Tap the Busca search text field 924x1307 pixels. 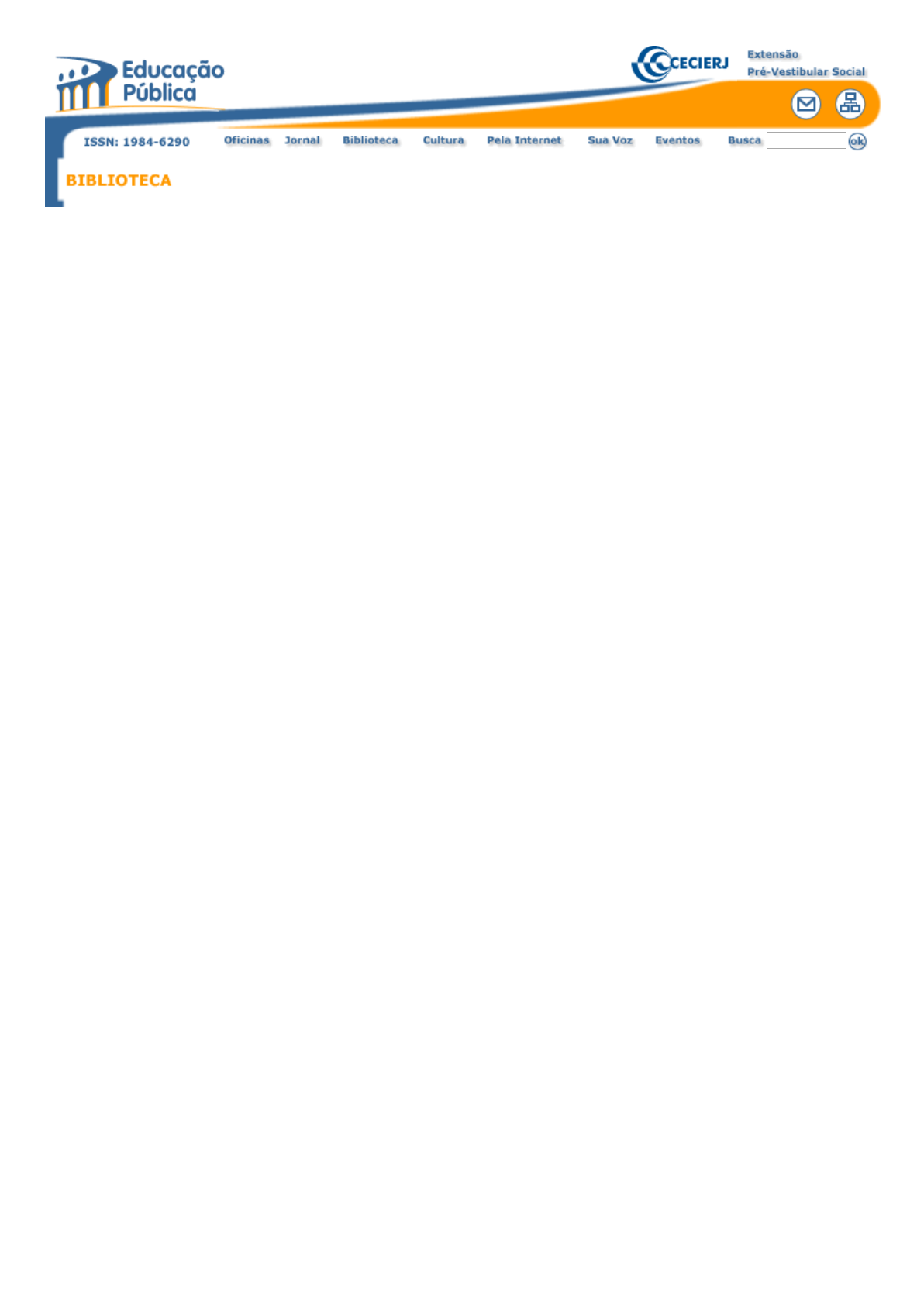pos(805,140)
